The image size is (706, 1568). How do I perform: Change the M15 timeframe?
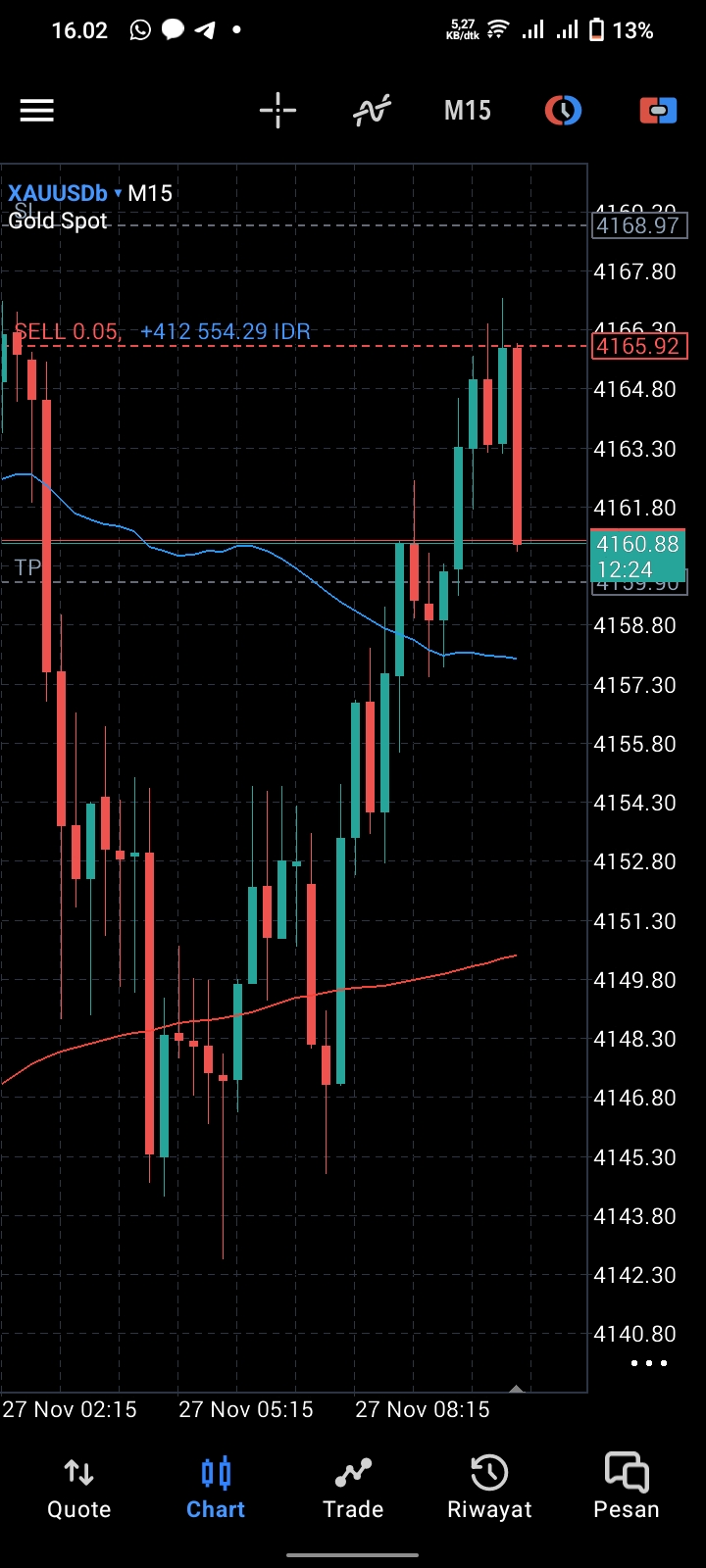pyautogui.click(x=467, y=111)
